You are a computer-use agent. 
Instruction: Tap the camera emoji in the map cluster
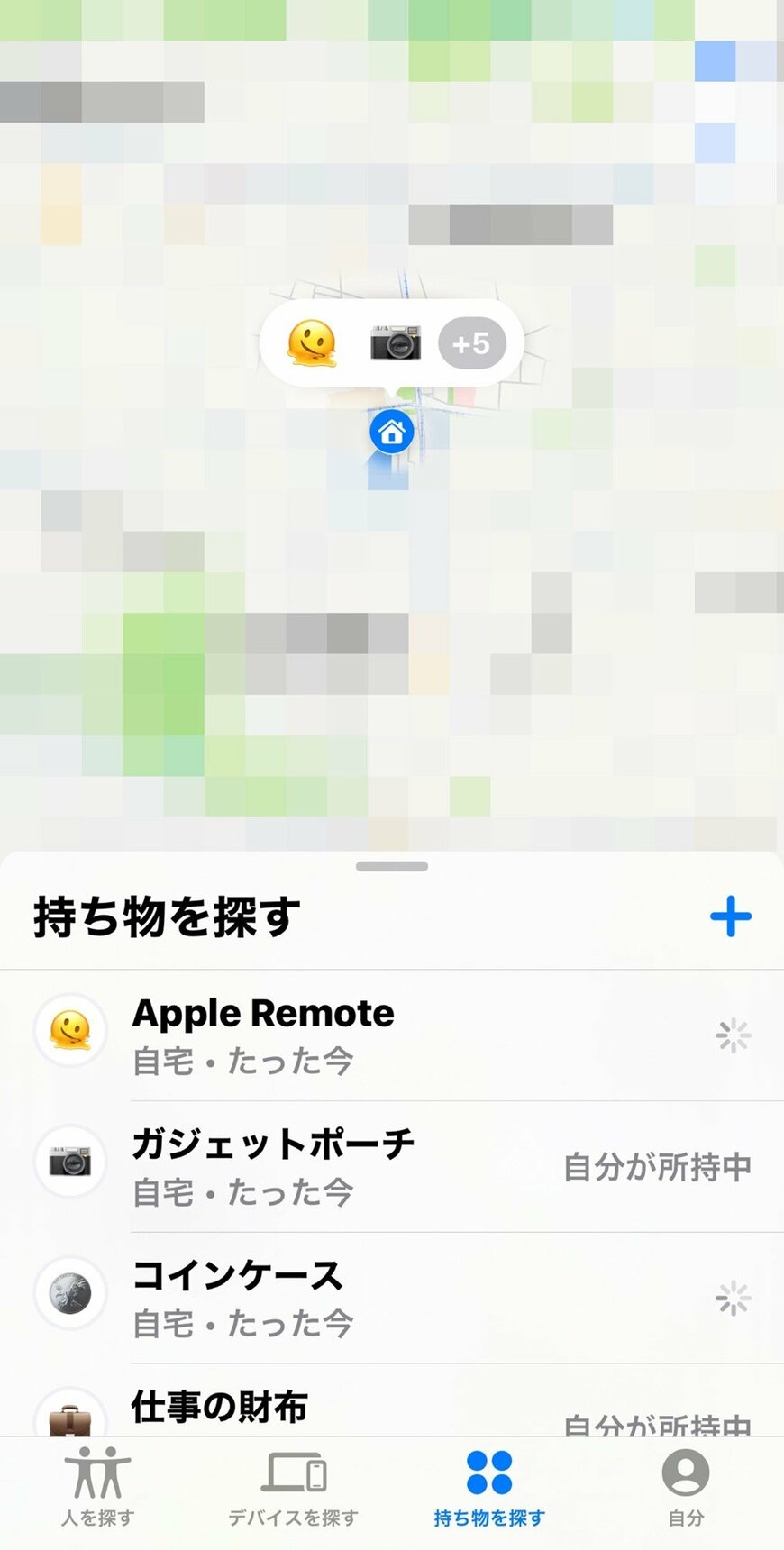coord(395,342)
